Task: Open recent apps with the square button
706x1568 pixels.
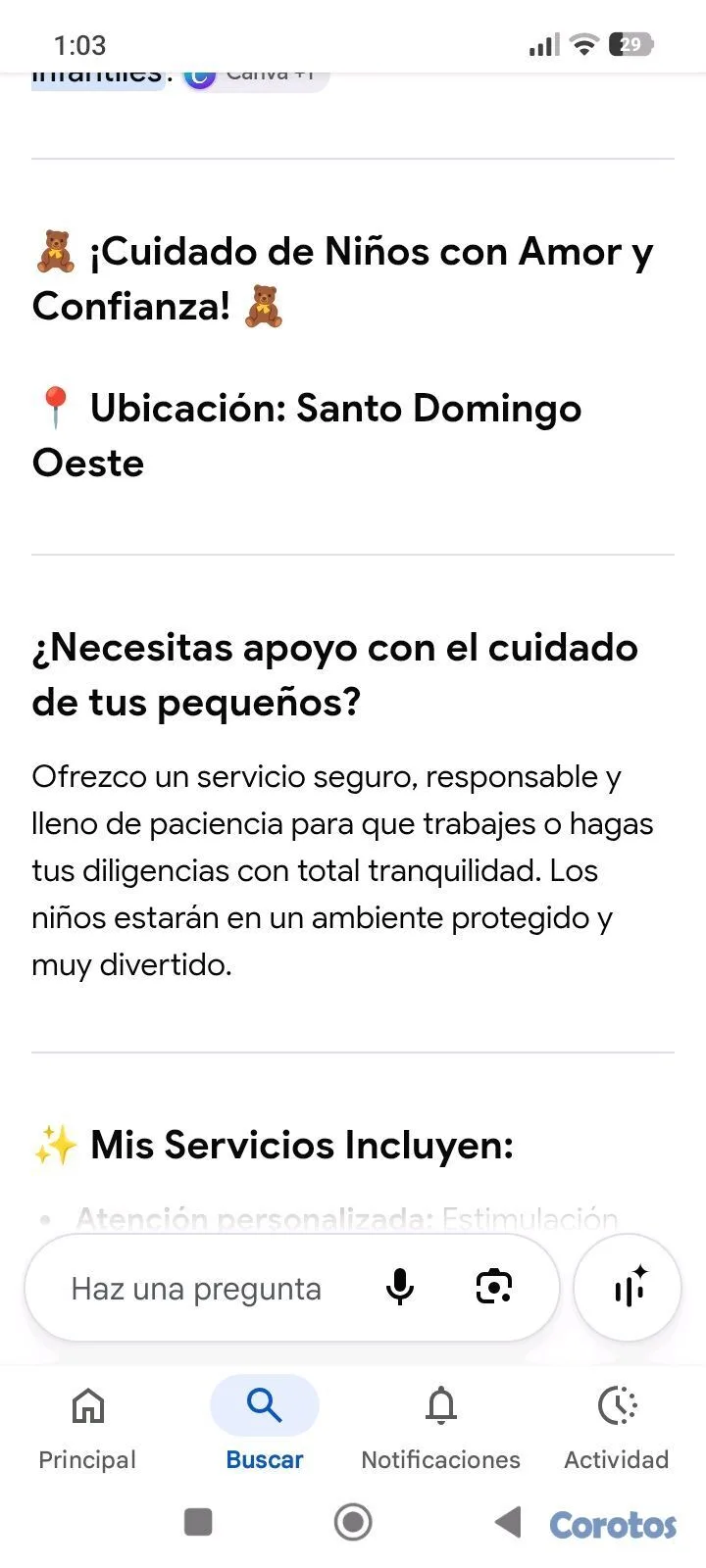Action: (198, 1522)
